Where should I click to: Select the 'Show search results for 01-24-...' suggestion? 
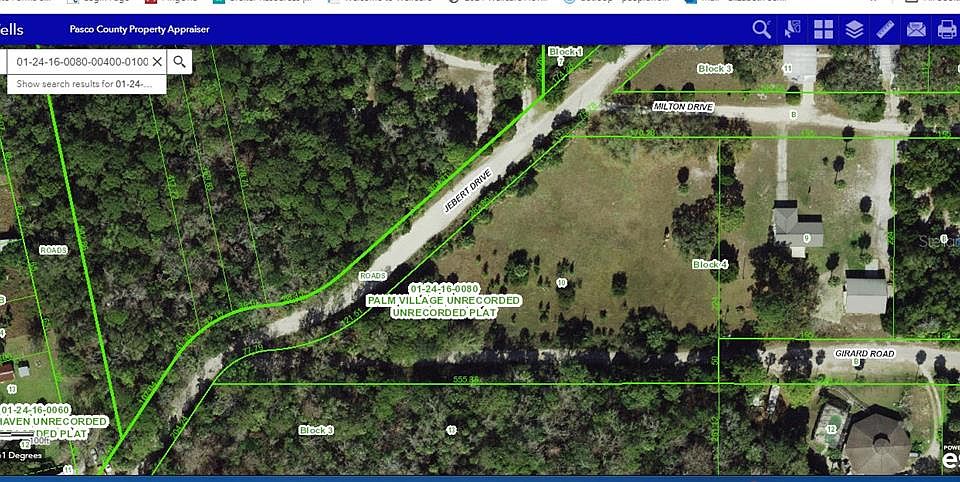[x=85, y=84]
